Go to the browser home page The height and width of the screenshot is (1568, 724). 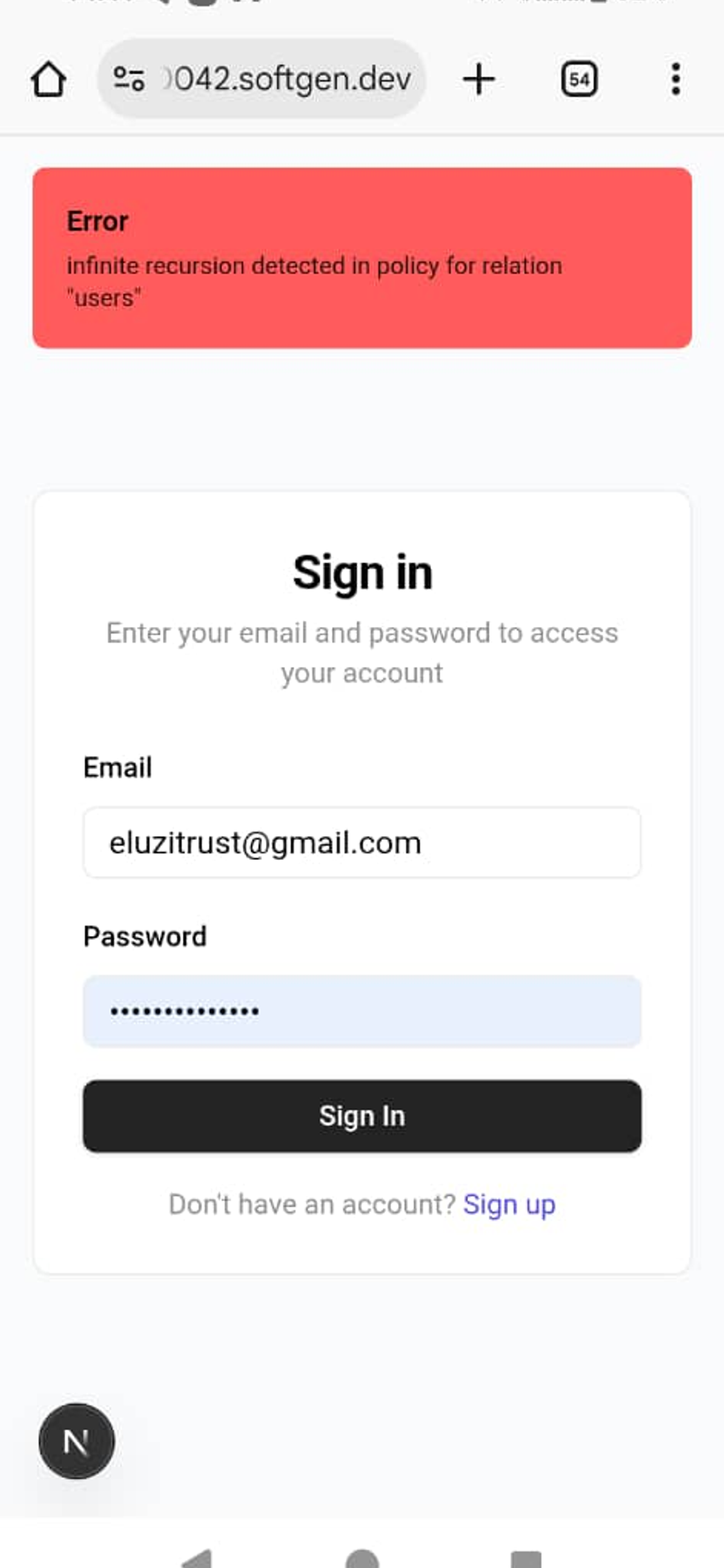click(x=48, y=80)
